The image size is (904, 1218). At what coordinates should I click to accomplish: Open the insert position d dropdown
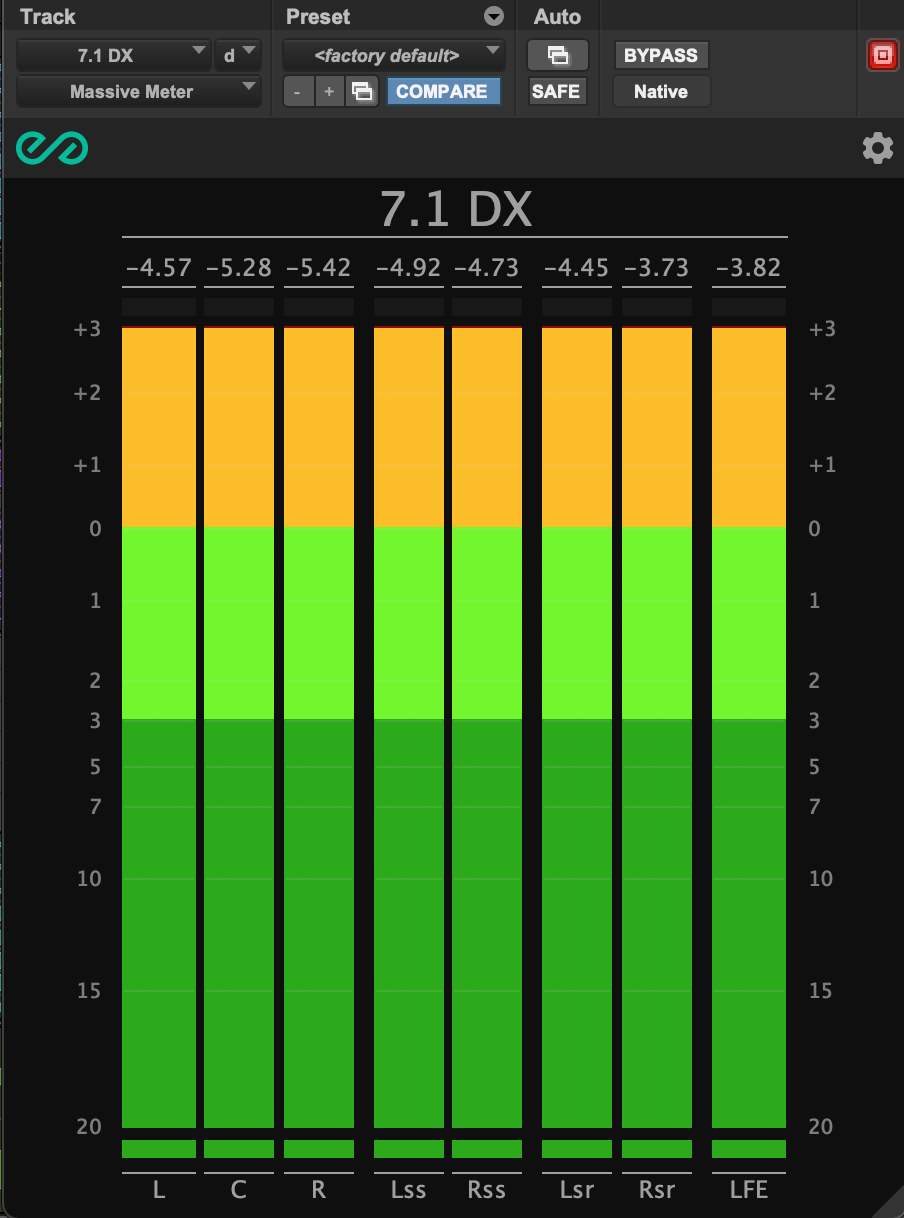(237, 55)
